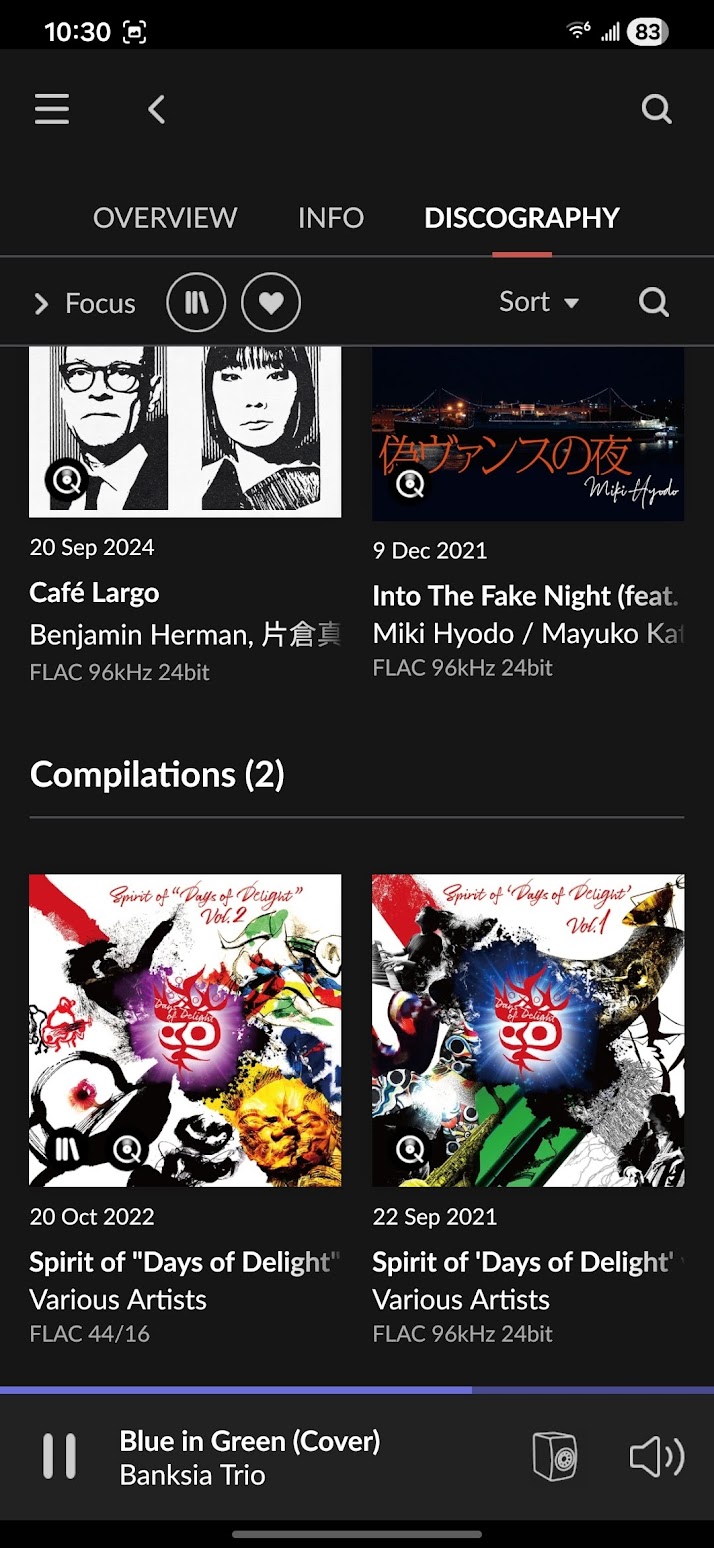This screenshot has width=714, height=1548.
Task: Select the Discography tab
Action: [x=522, y=218]
